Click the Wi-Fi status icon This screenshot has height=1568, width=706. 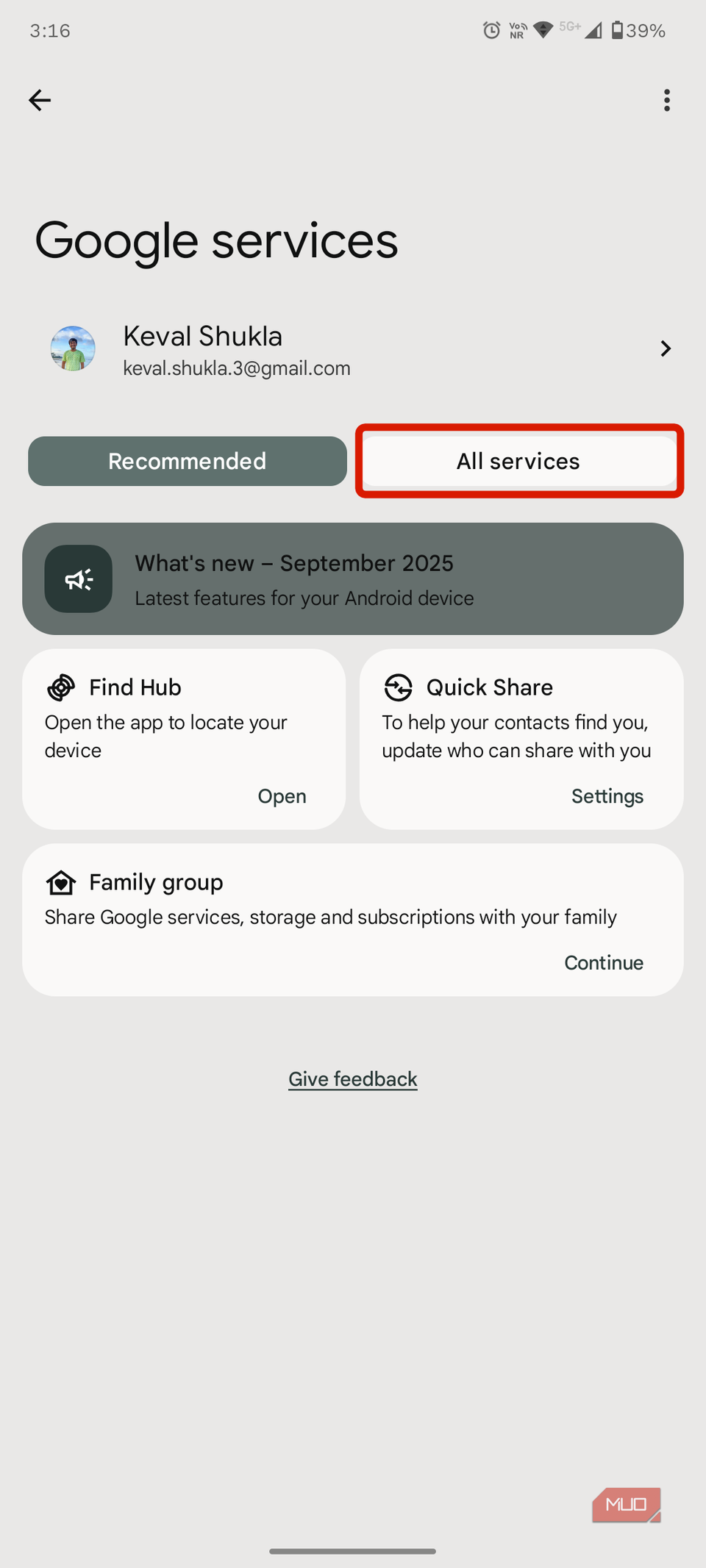pyautogui.click(x=542, y=29)
